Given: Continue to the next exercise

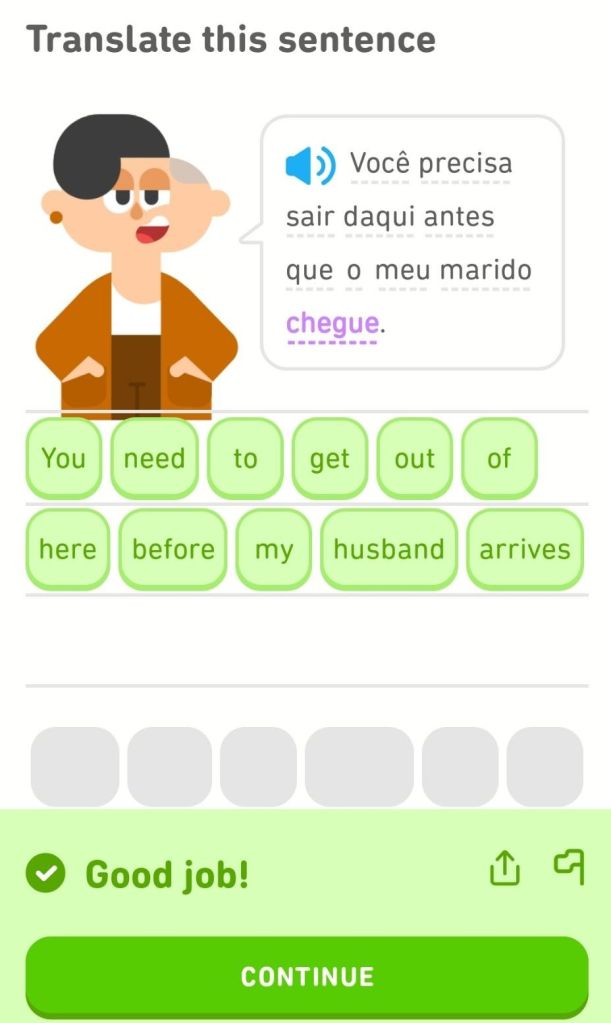Looking at the screenshot, I should pos(306,976).
